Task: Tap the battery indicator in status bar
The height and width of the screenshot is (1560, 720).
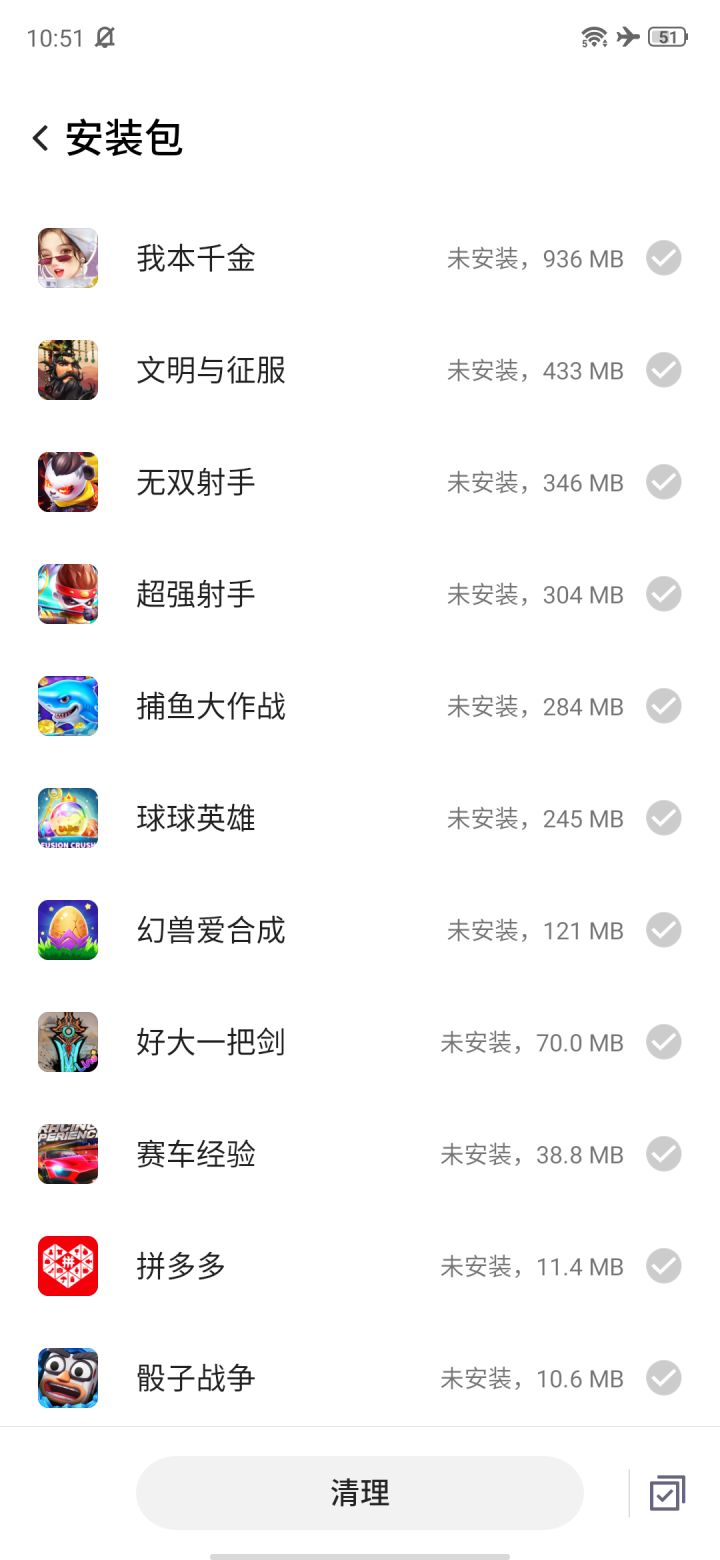Action: point(668,36)
